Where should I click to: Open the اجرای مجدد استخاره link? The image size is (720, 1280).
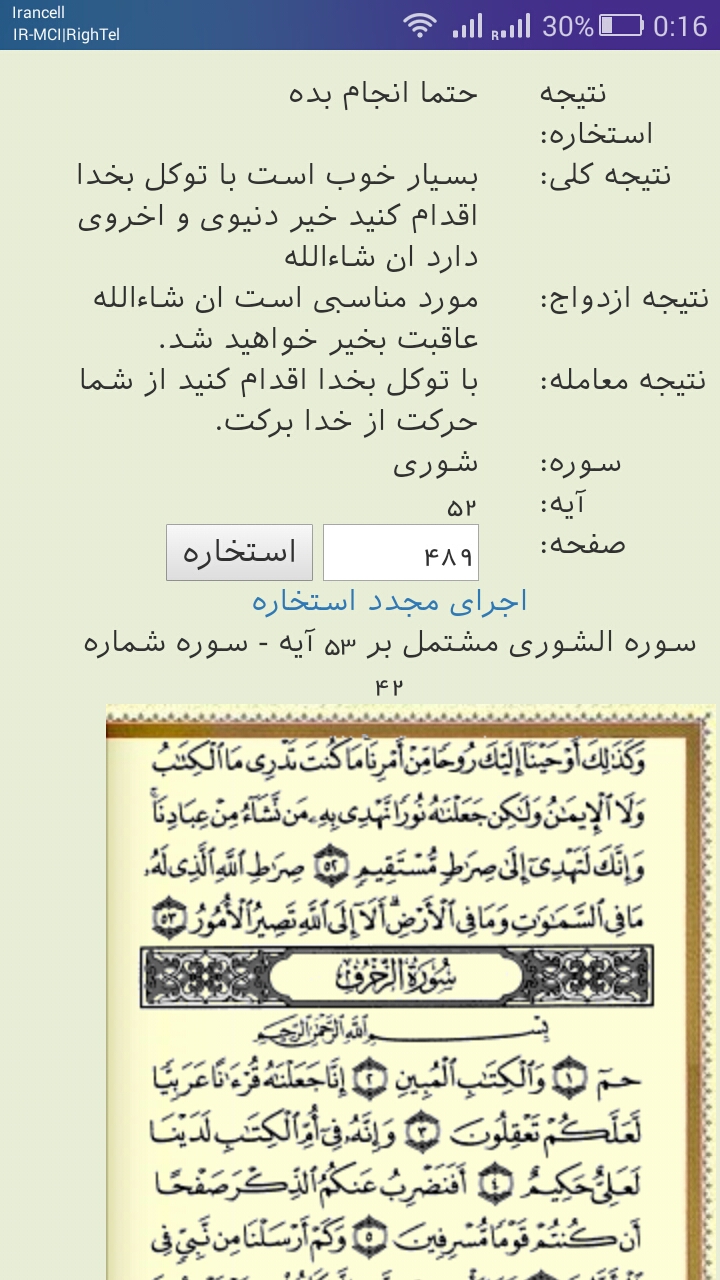click(389, 601)
